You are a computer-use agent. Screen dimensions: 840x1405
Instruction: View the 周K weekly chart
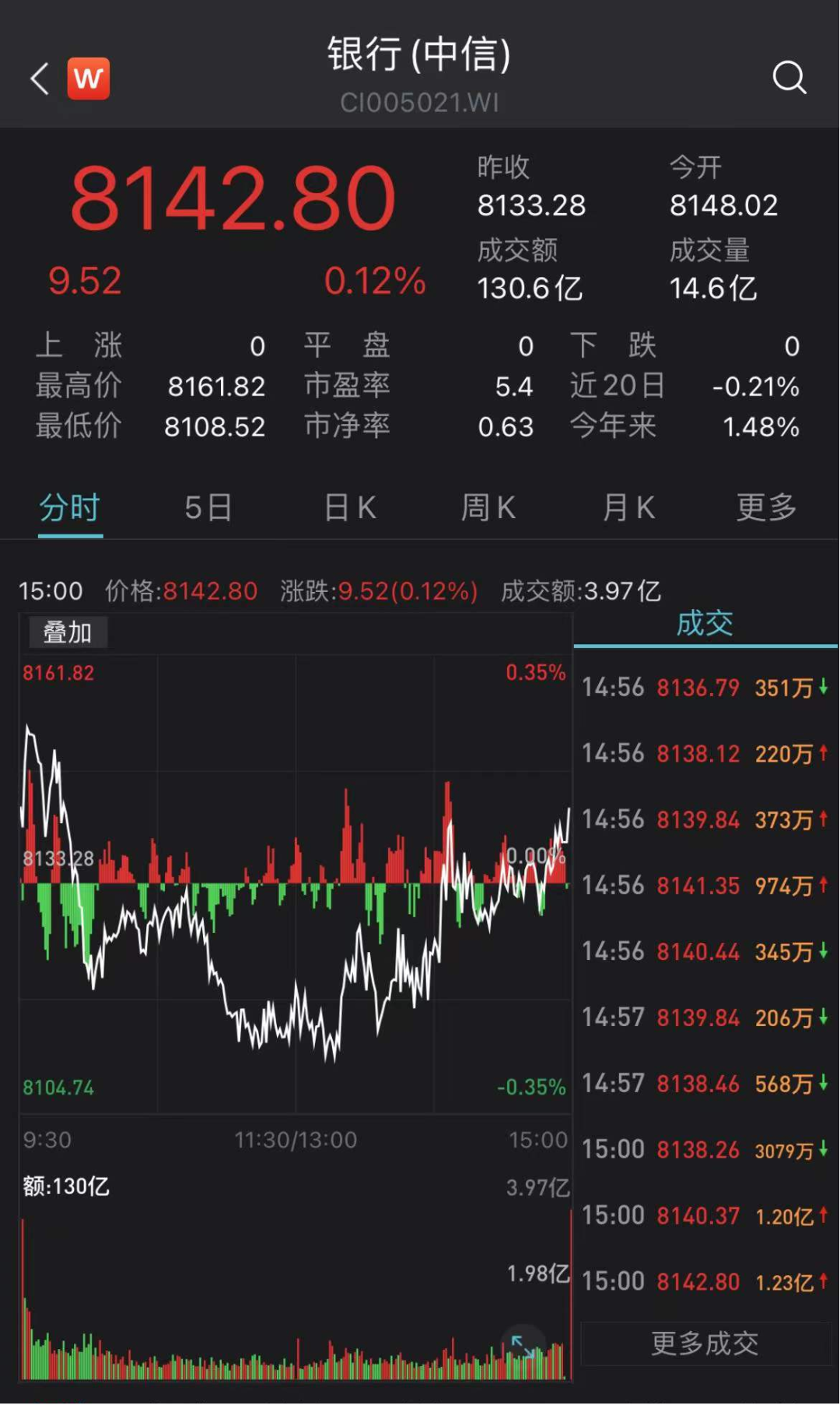(x=488, y=508)
